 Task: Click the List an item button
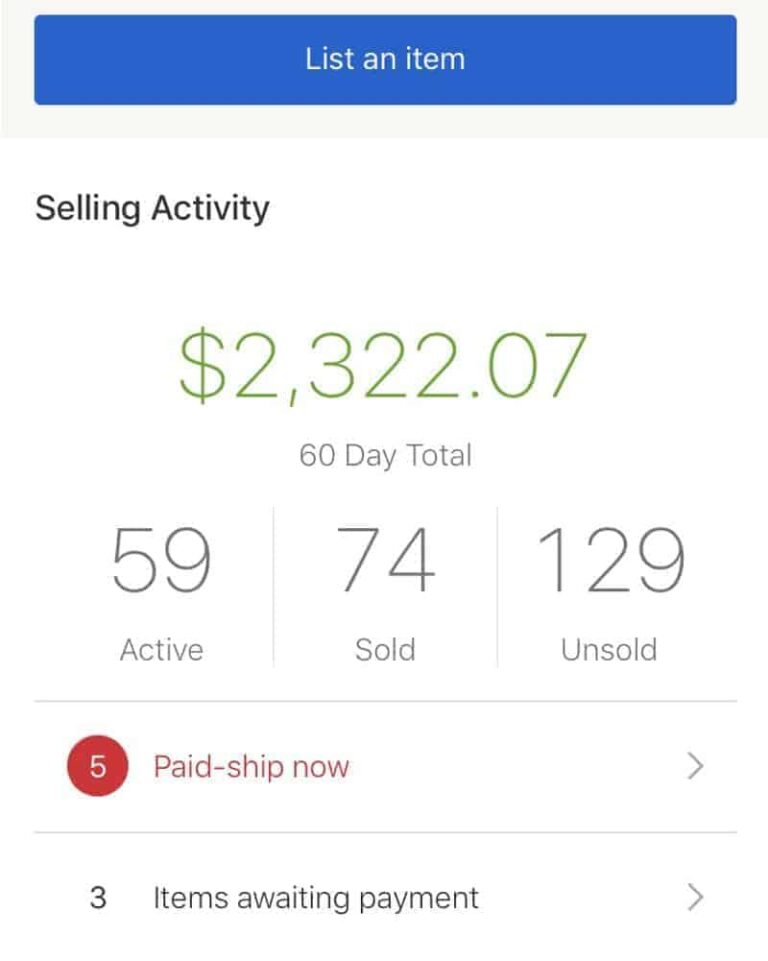point(384,60)
